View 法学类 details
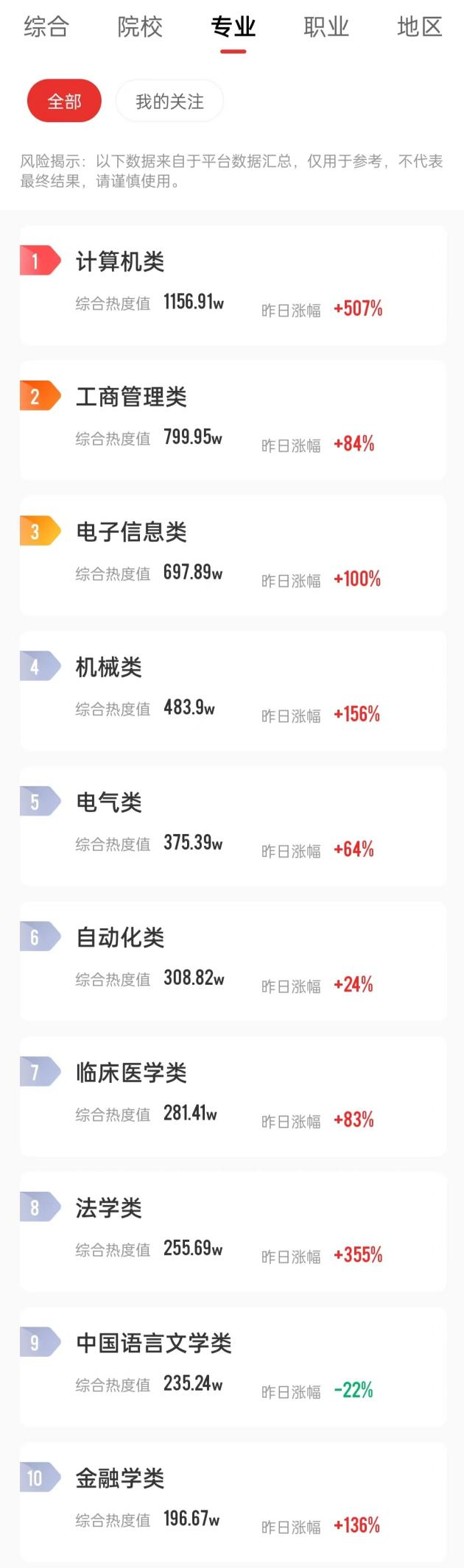Image resolution: width=464 pixels, height=1568 pixels. pyautogui.click(x=233, y=1232)
